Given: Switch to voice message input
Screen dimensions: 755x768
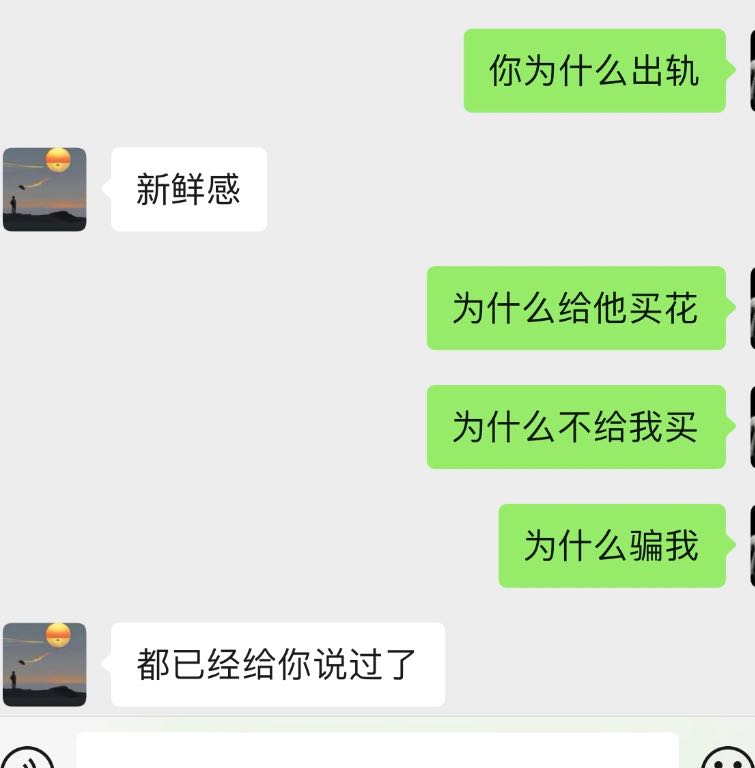Looking at the screenshot, I should (30, 758).
